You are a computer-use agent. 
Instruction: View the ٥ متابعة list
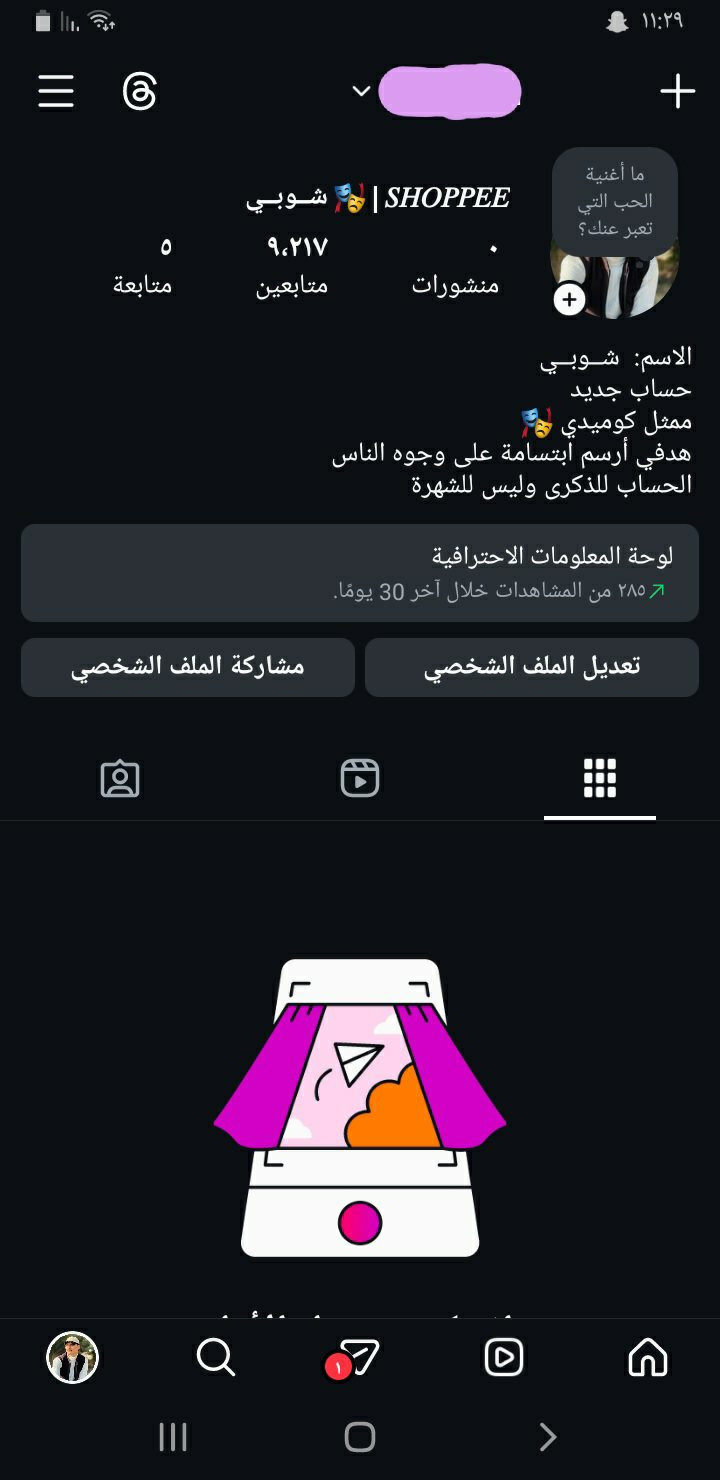point(143,265)
